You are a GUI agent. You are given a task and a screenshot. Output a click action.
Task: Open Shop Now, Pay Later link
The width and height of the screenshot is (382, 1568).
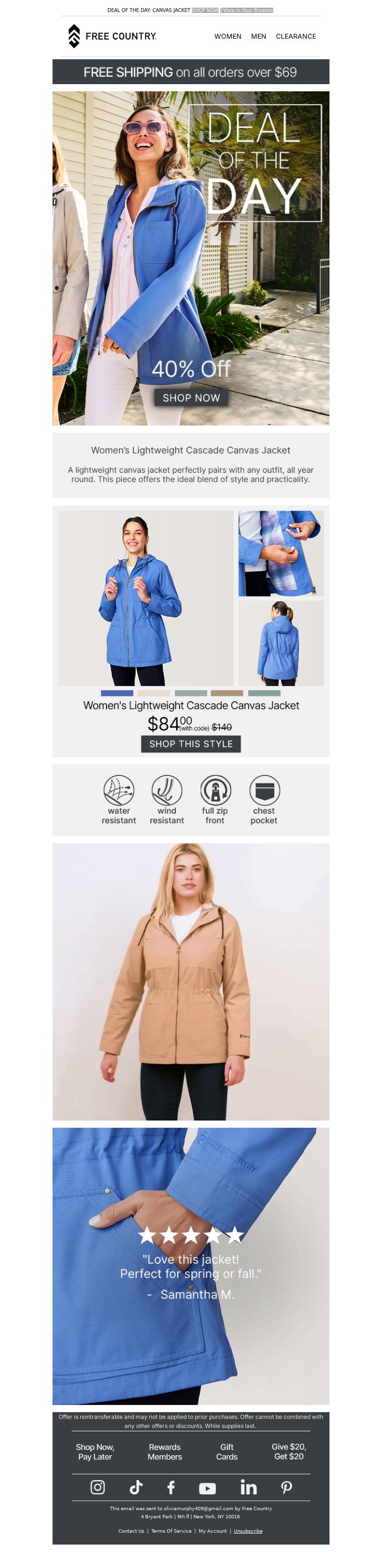point(95,1452)
